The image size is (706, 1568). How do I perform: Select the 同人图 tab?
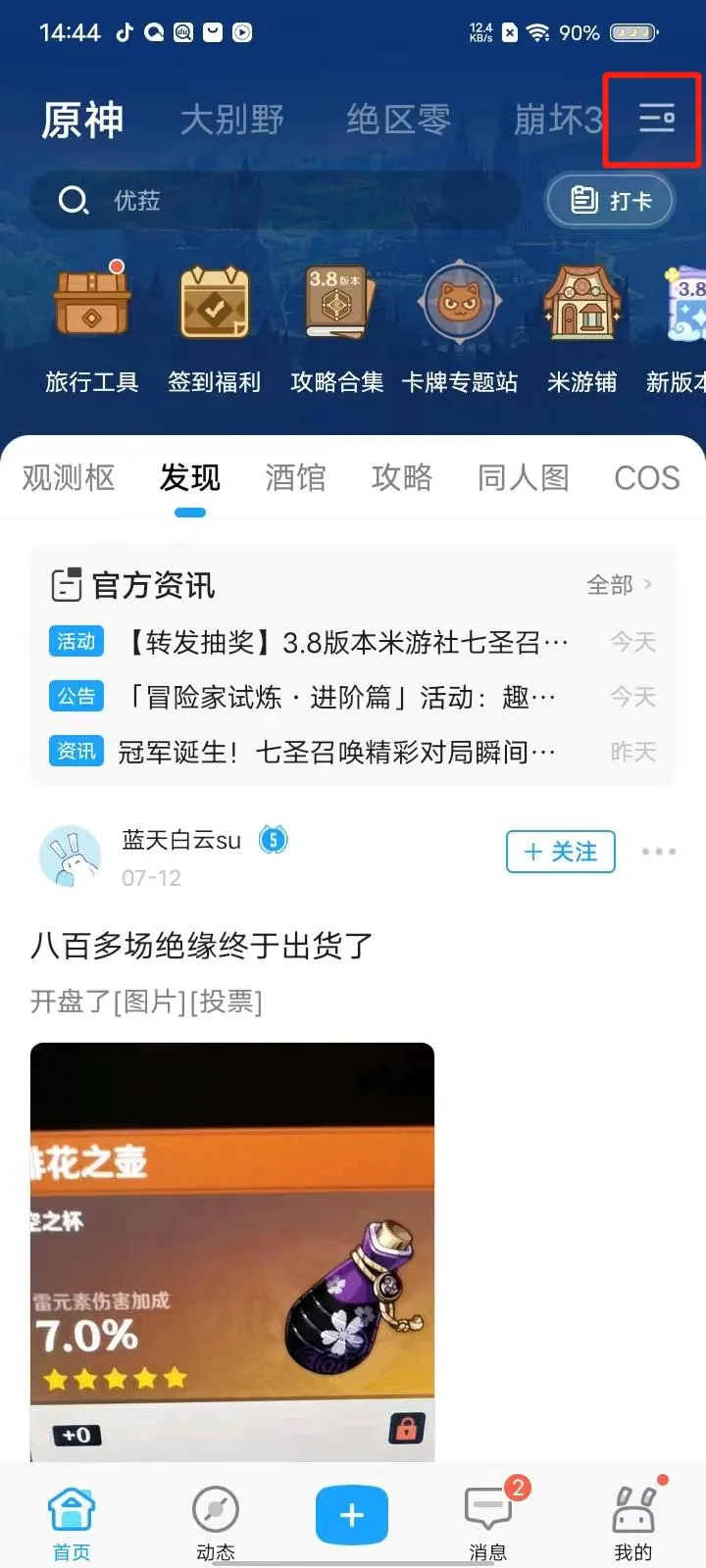point(523,478)
